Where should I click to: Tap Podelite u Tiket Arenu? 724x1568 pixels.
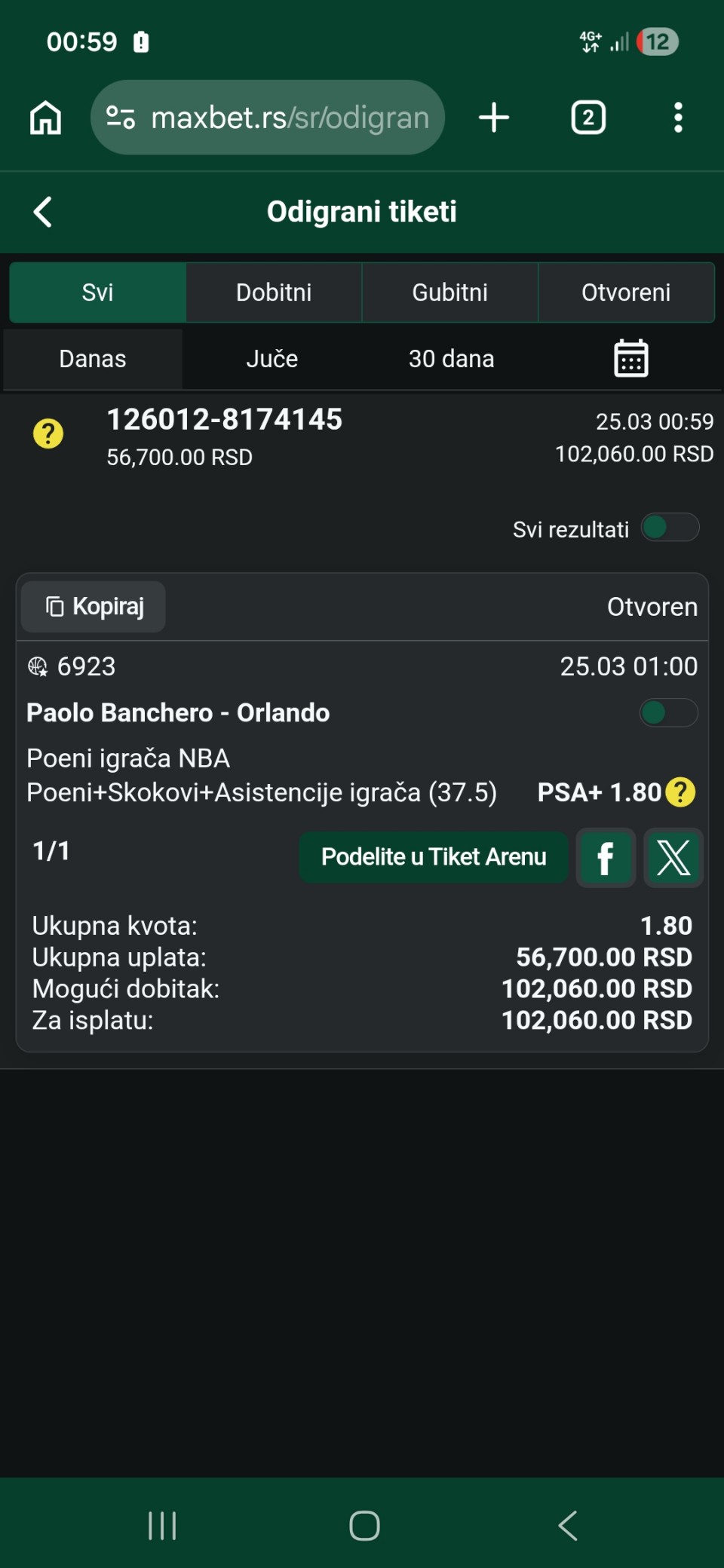(x=434, y=857)
